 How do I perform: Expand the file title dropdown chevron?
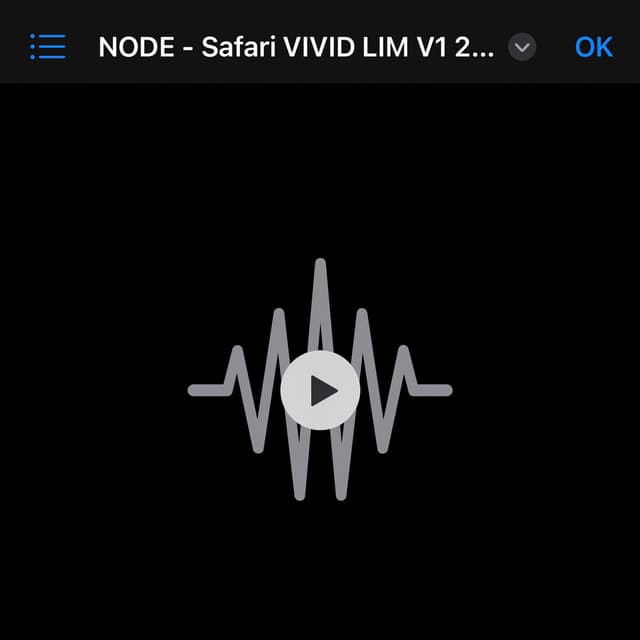tap(522, 47)
